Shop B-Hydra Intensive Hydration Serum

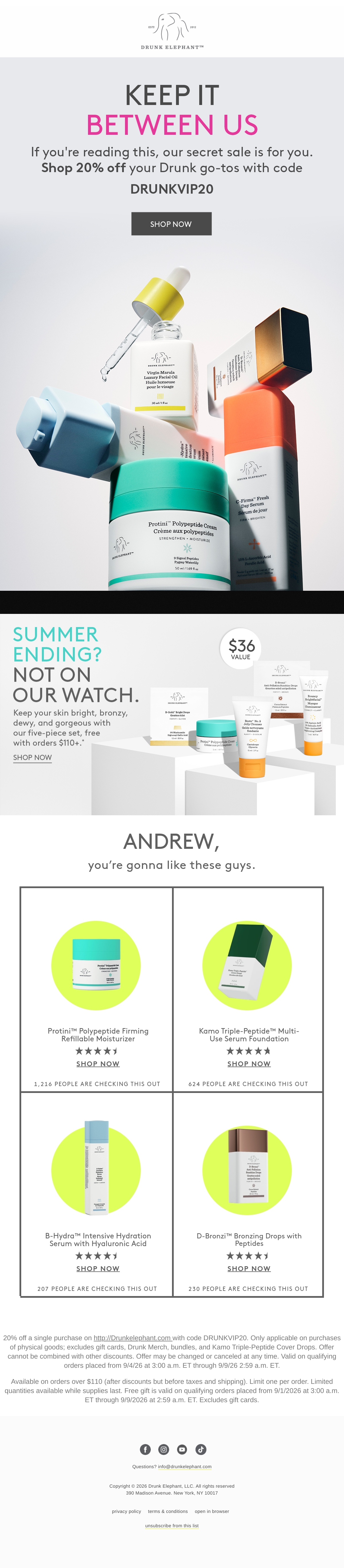click(x=98, y=1269)
